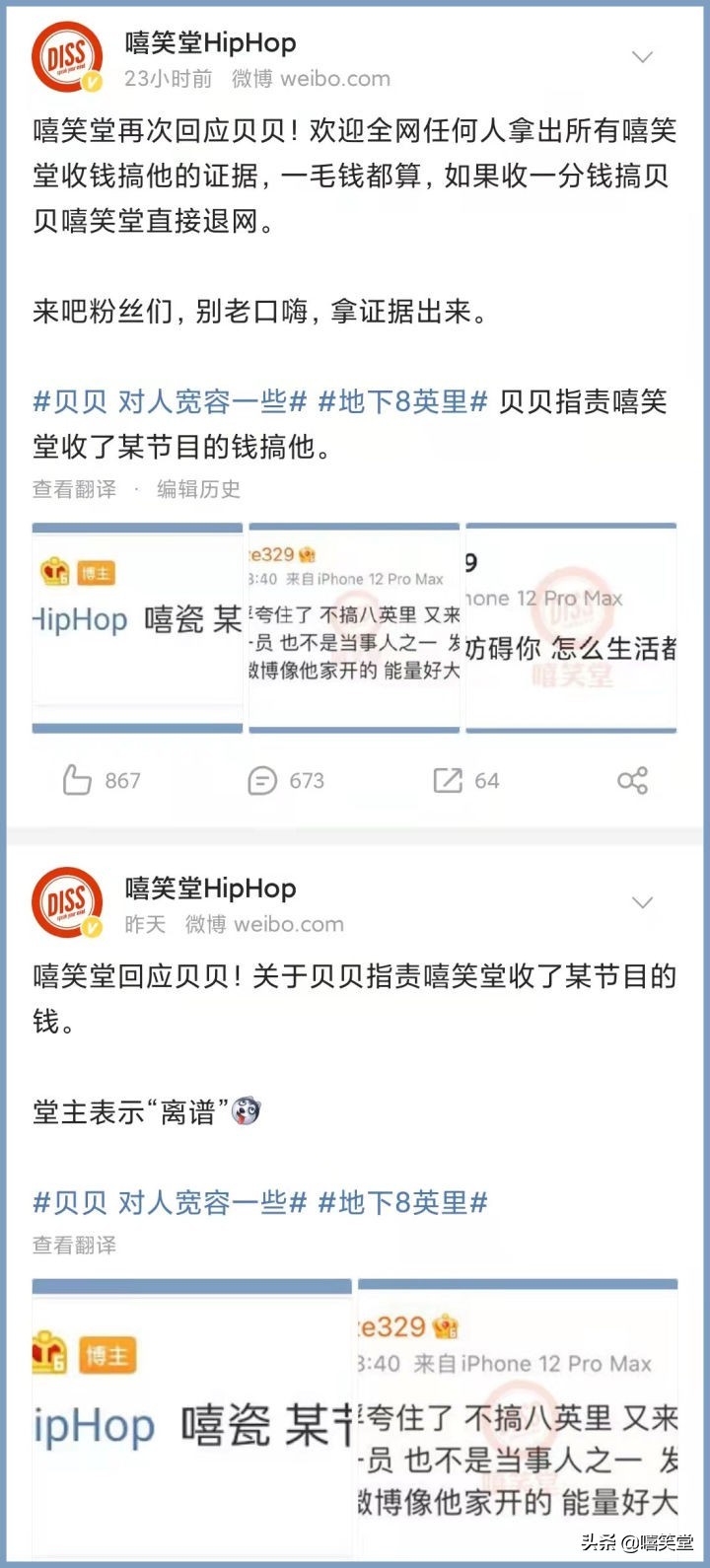Open the 673 comments on first post
Image resolution: width=710 pixels, height=1568 pixels.
[262, 781]
